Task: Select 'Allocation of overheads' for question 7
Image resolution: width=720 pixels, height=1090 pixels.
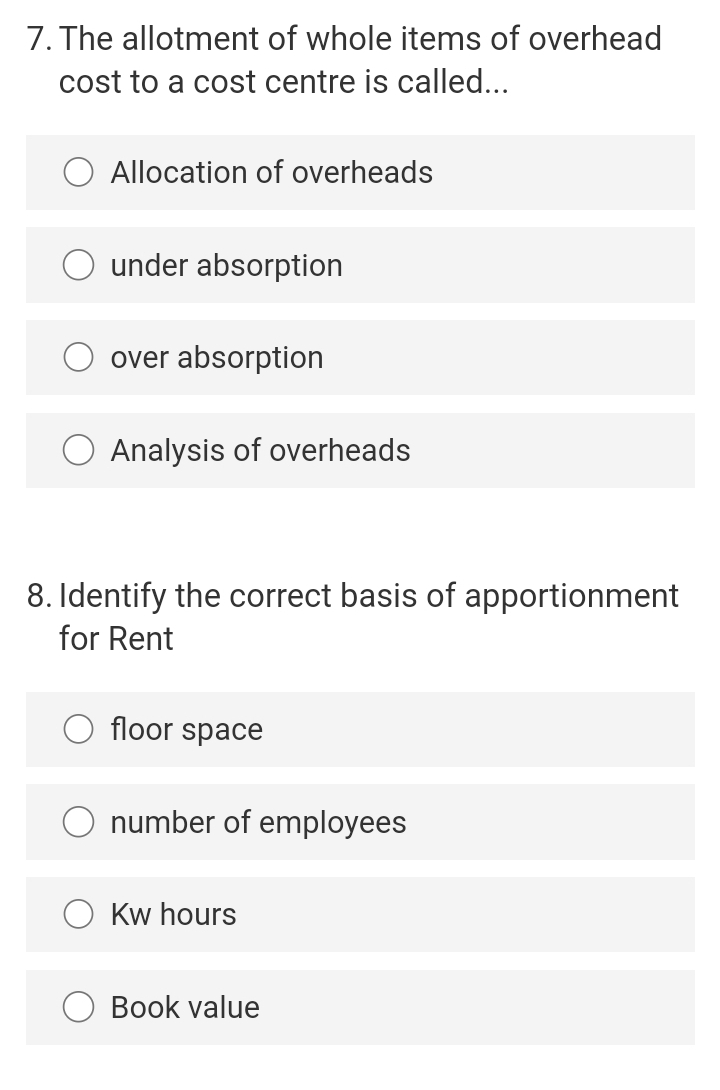Action: coord(80,173)
